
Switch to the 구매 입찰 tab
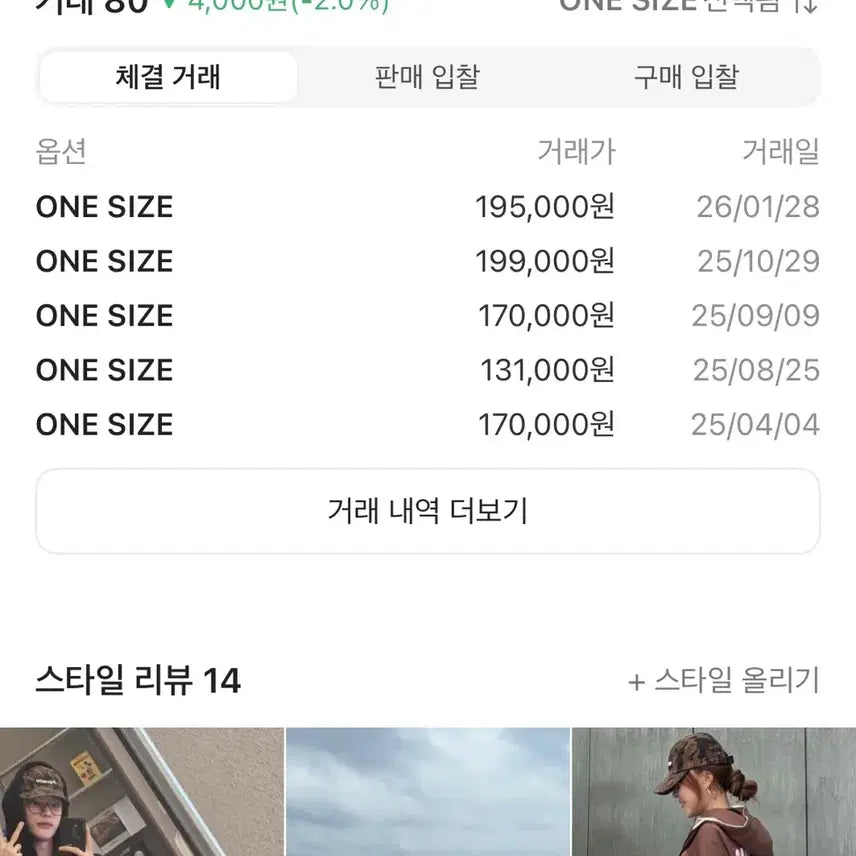click(x=686, y=77)
